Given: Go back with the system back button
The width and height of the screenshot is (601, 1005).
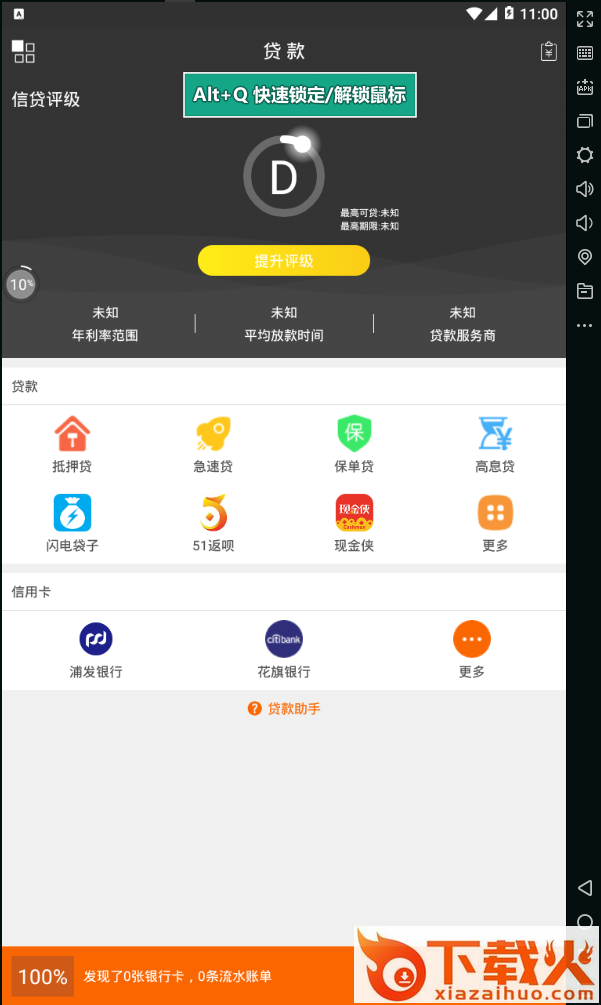Looking at the screenshot, I should 585,888.
